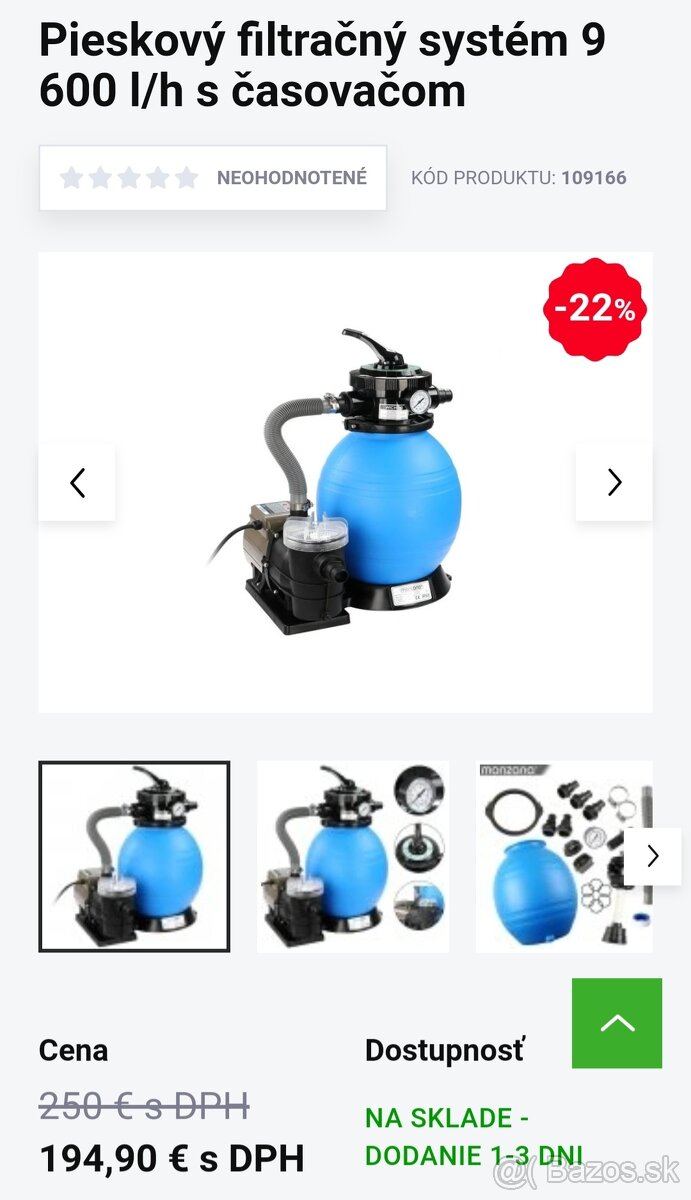Screen dimensions: 691x1200
Task: Select the first thumbnail of the filter pump
Action: point(134,856)
